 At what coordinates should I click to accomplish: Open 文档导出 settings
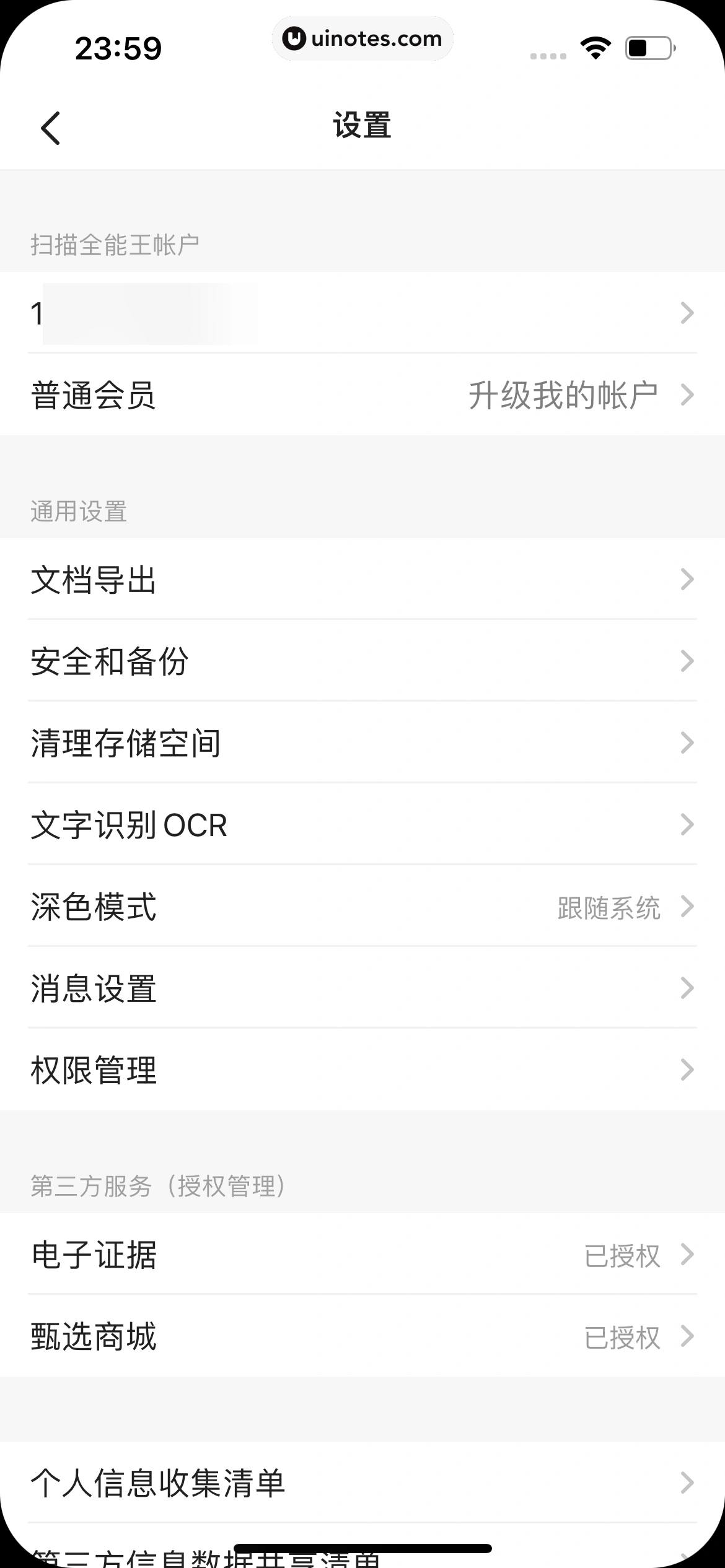click(362, 580)
